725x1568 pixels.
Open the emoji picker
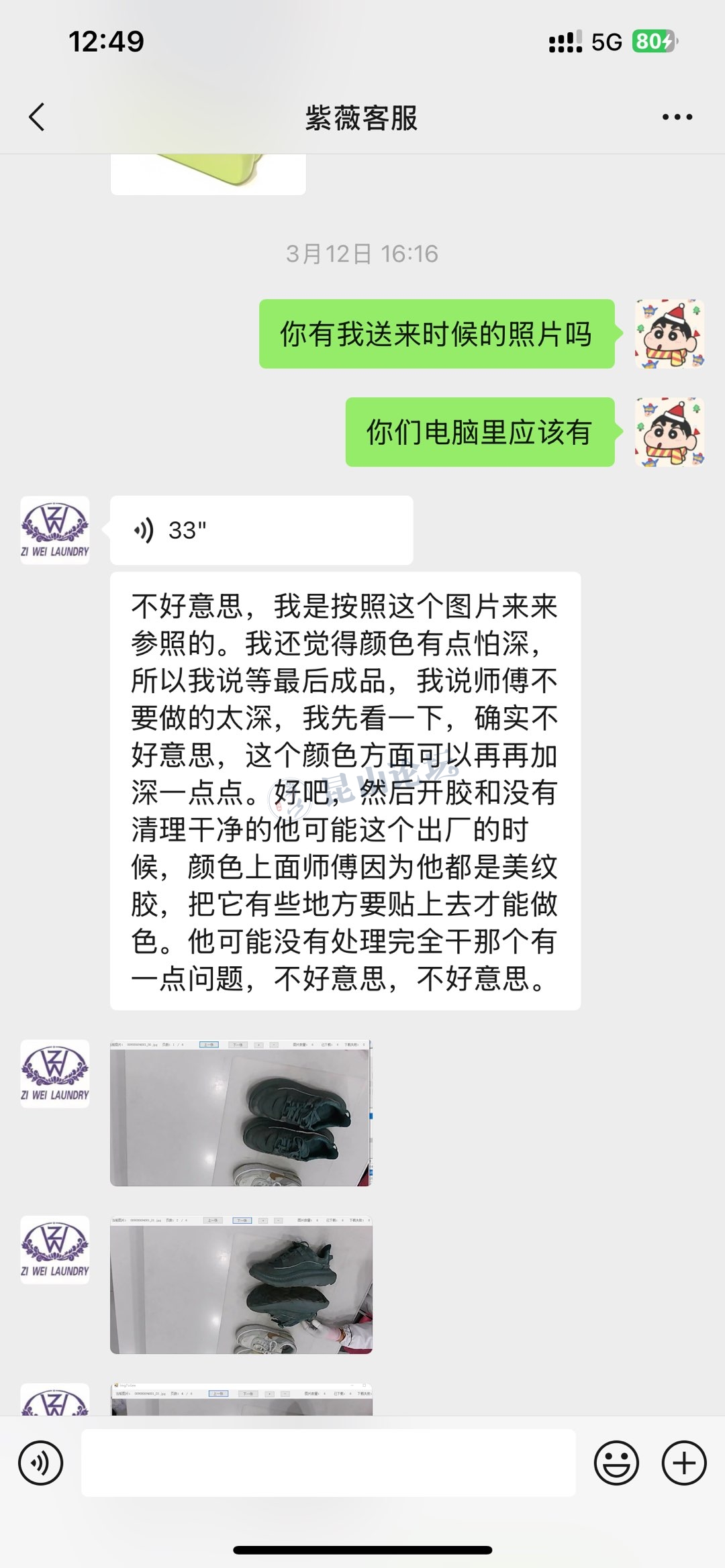pos(616,1463)
